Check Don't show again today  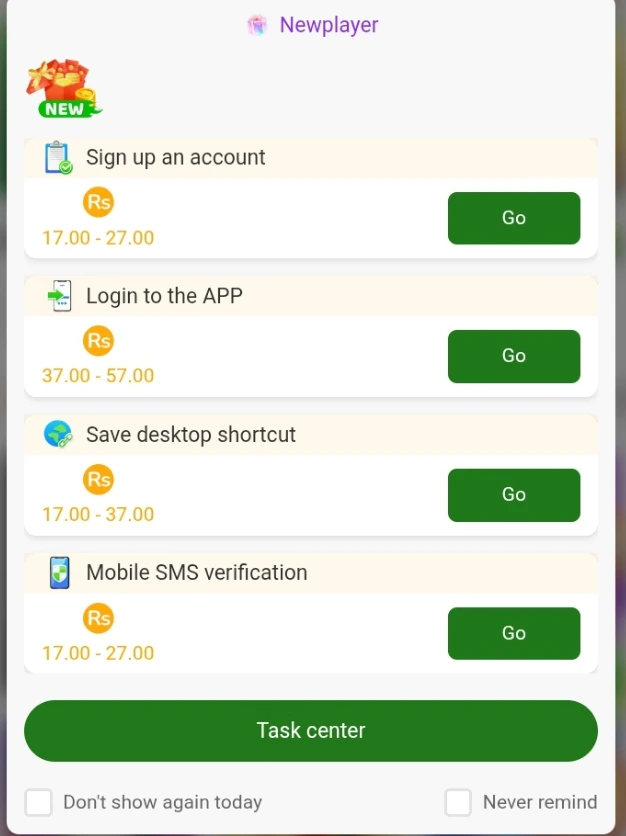[39, 802]
